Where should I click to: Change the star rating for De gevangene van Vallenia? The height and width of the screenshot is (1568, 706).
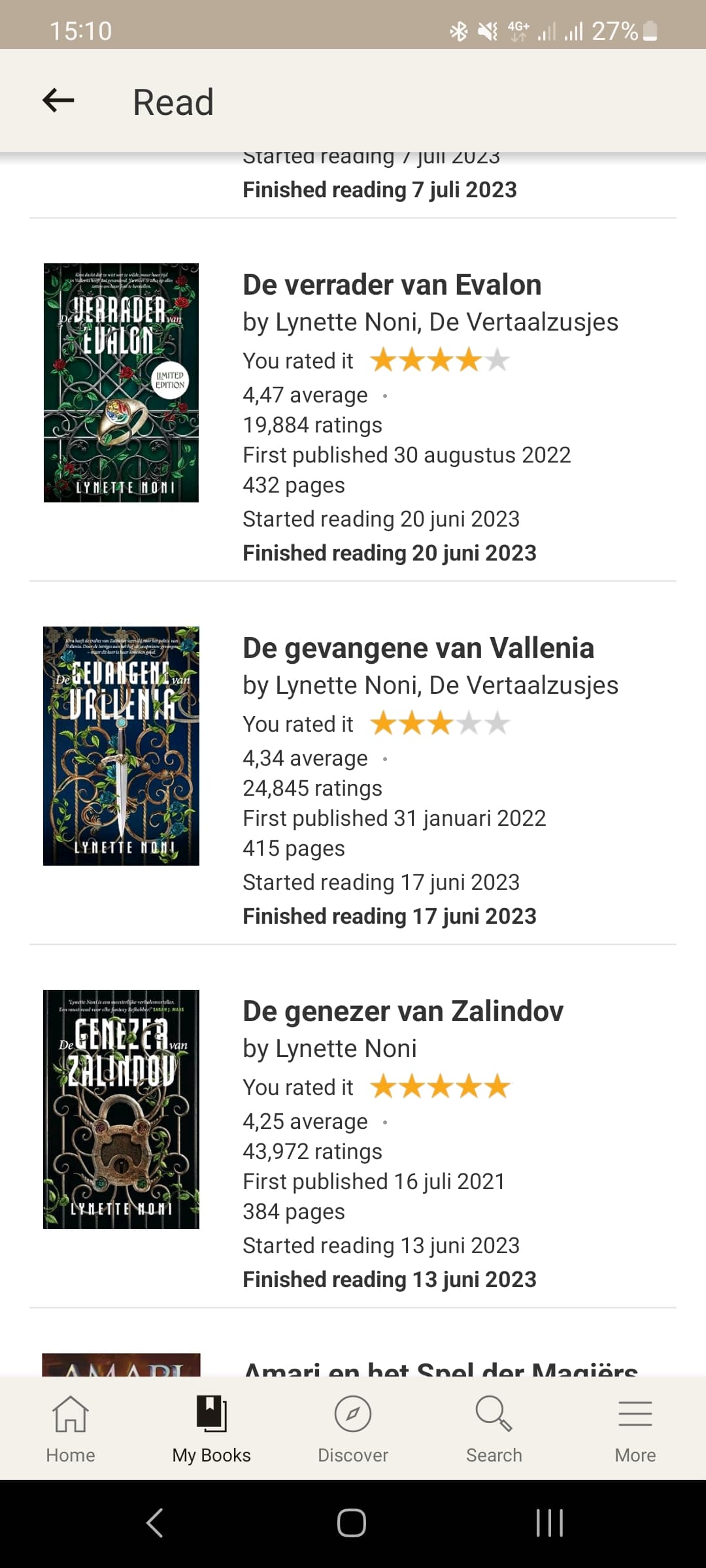click(440, 724)
